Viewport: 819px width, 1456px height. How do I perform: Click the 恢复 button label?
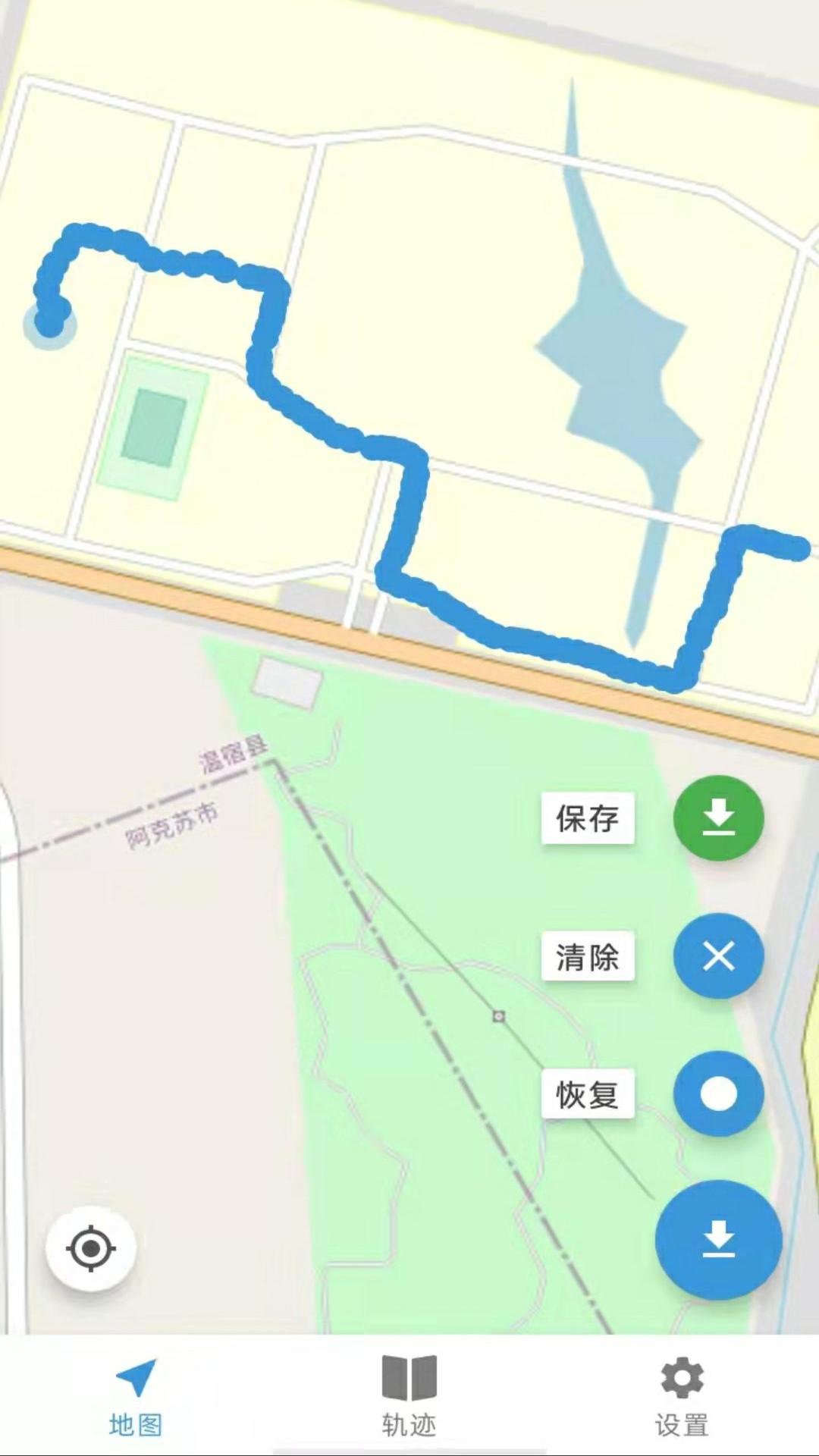pyautogui.click(x=588, y=1094)
